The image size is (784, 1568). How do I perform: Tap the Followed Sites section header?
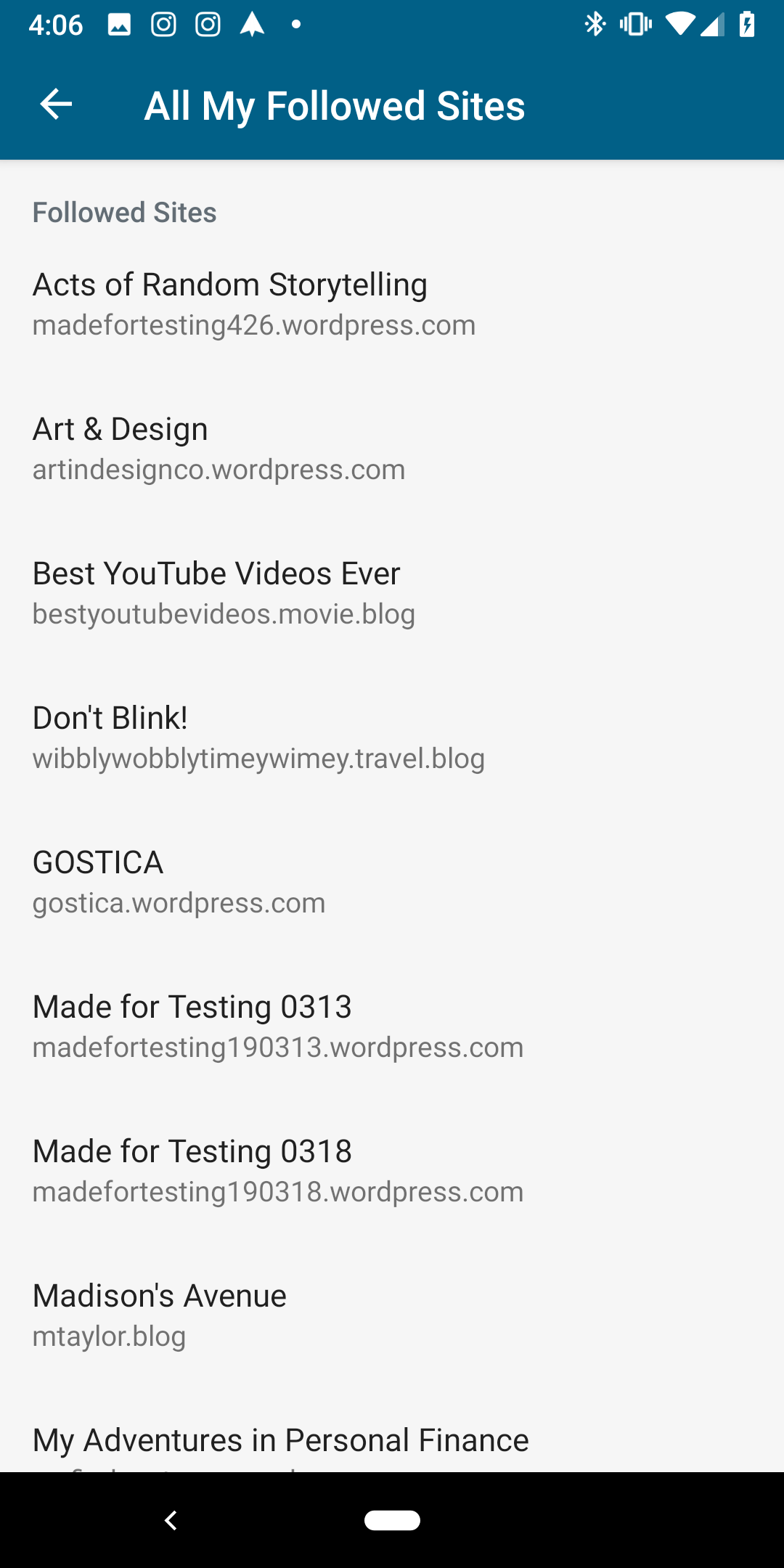(x=124, y=211)
